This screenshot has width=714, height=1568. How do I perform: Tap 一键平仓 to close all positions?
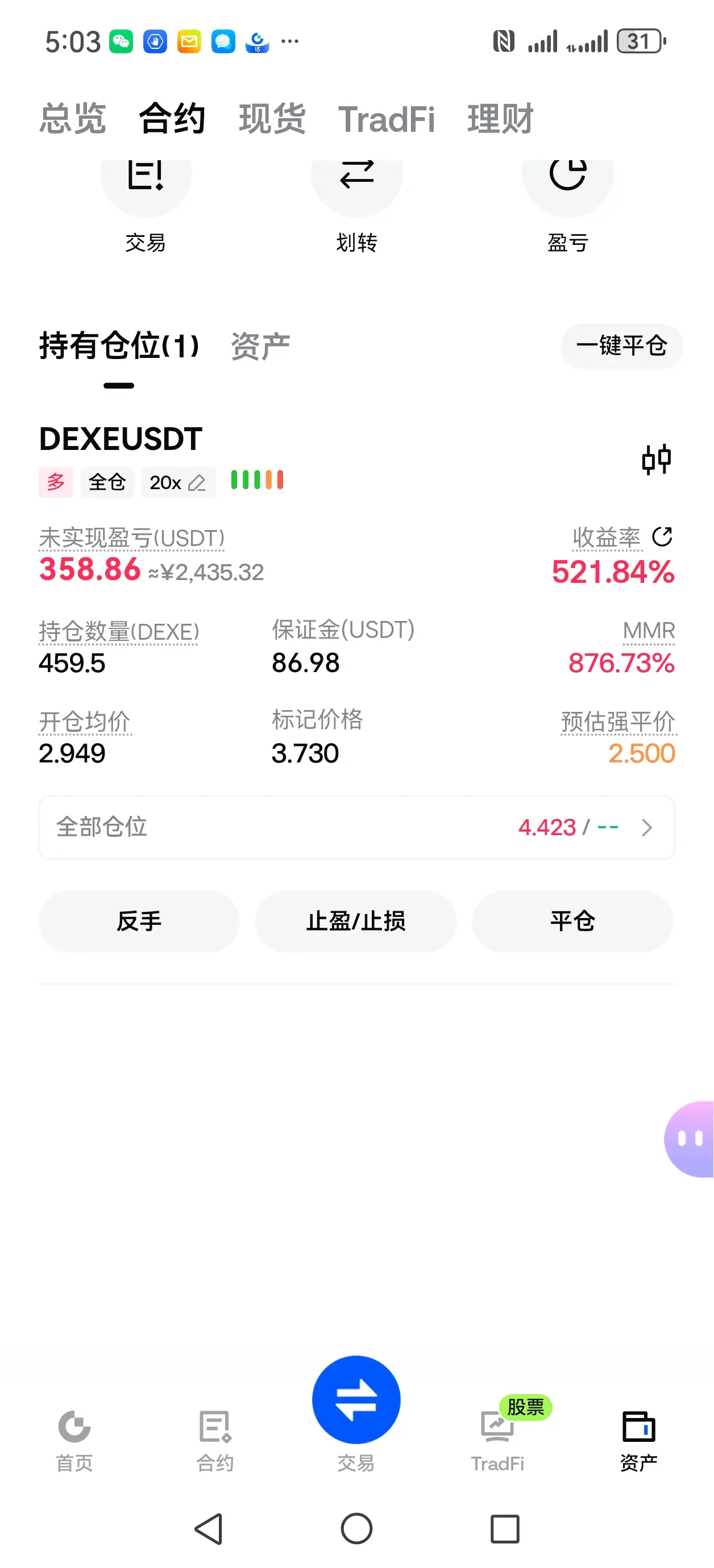pyautogui.click(x=621, y=346)
